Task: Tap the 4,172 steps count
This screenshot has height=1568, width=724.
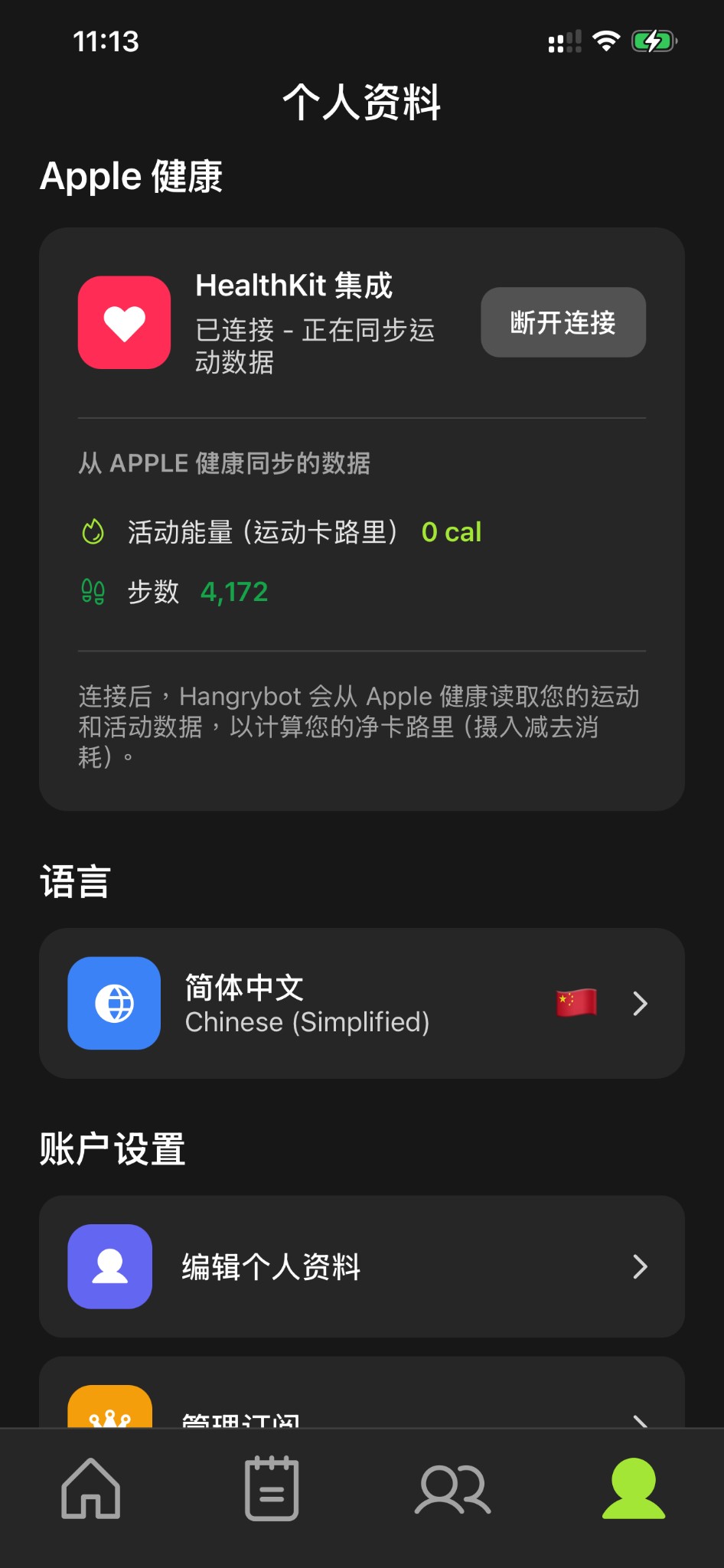Action: click(234, 591)
